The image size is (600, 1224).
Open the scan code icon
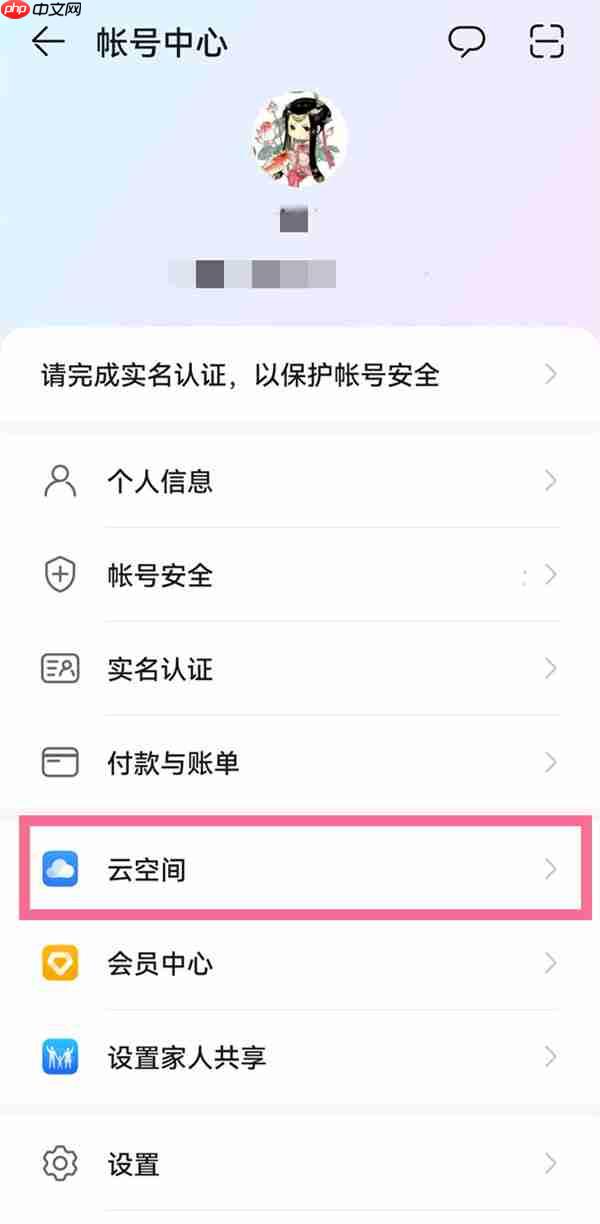pos(547,41)
